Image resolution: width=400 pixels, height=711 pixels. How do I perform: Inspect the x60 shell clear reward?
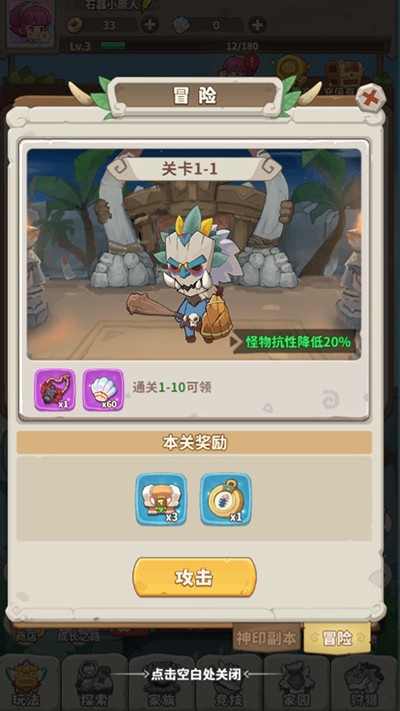(x=103, y=390)
